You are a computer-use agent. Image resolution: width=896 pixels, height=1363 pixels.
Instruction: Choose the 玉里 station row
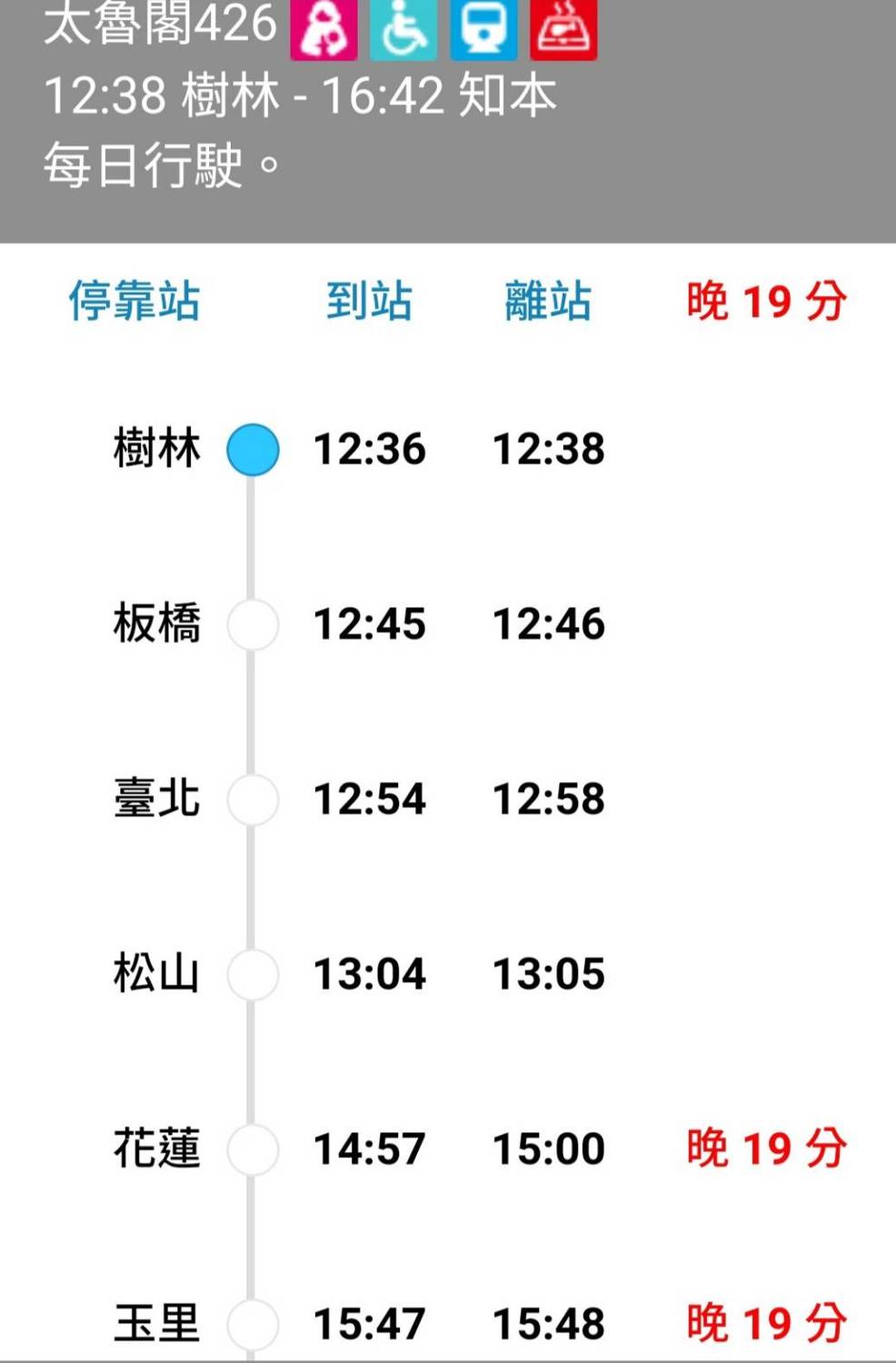(x=157, y=1323)
